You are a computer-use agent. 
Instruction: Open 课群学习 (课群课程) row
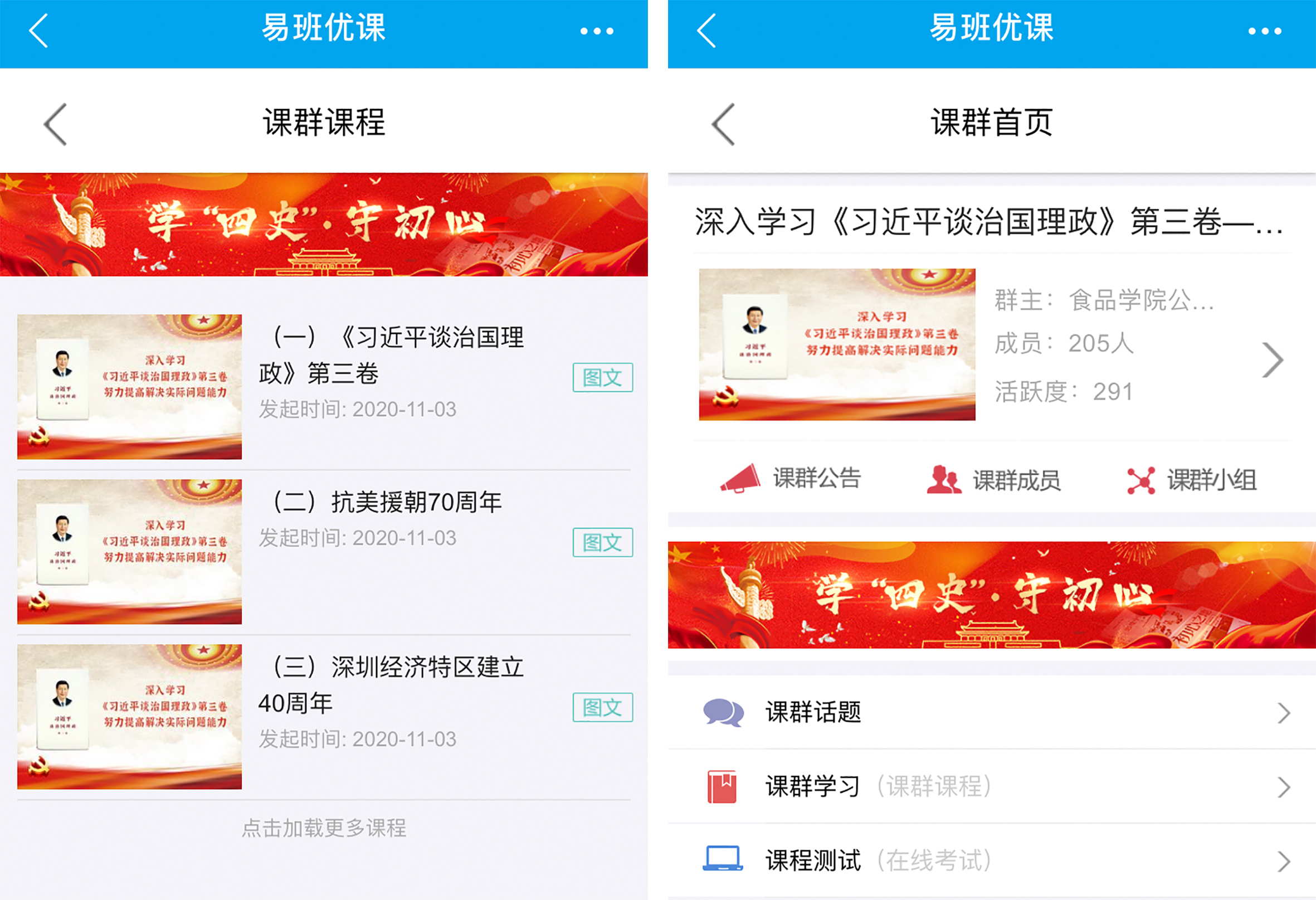click(991, 786)
